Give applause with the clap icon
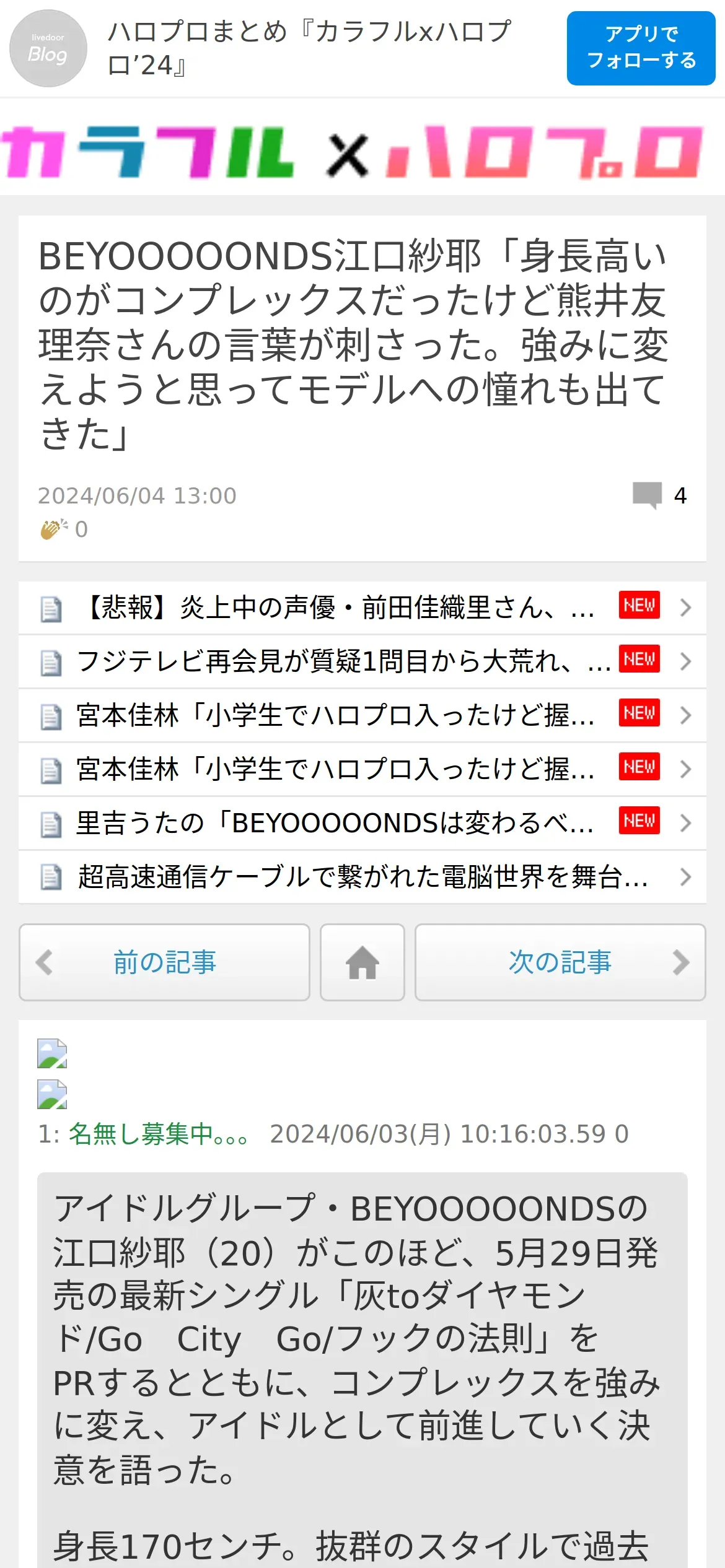 55,529
